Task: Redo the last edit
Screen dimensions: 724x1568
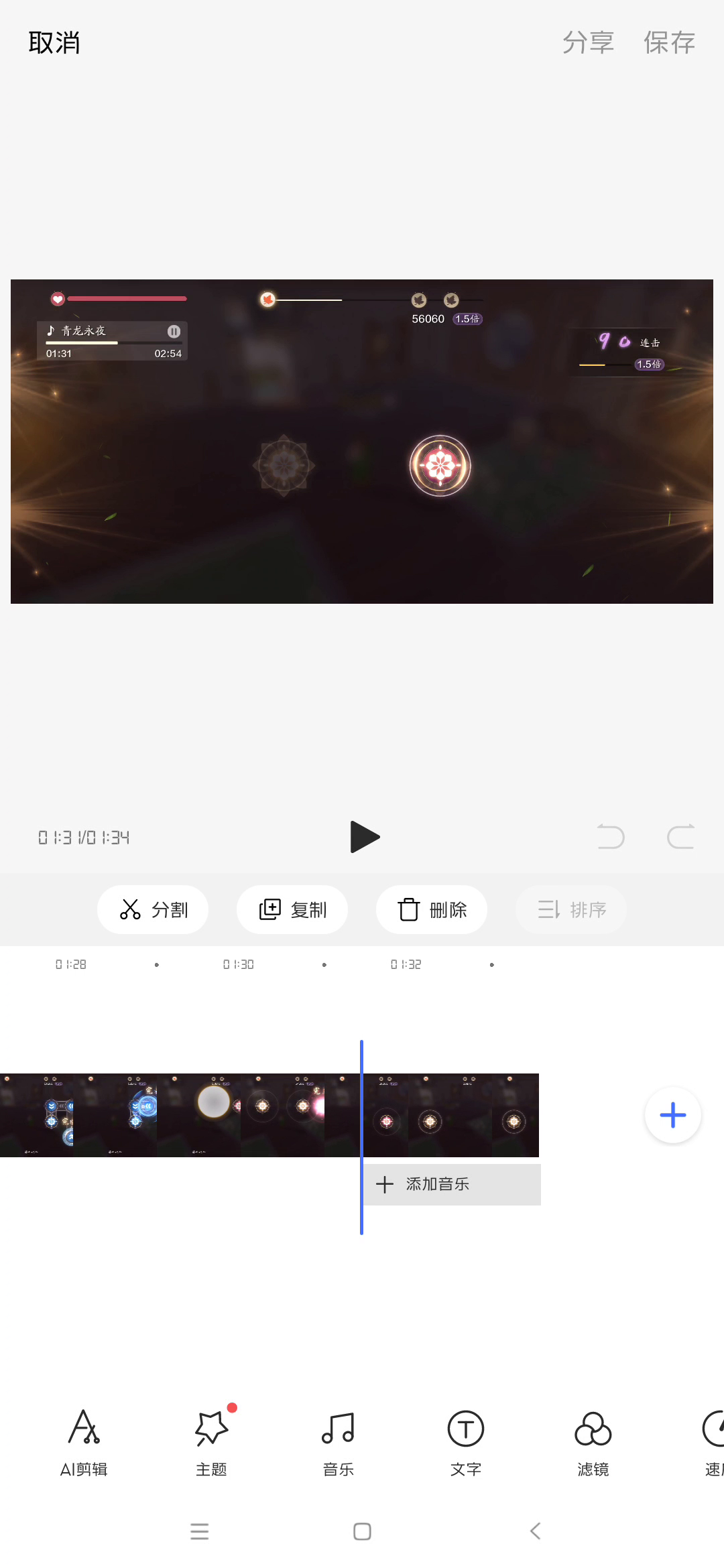Action: pos(680,837)
